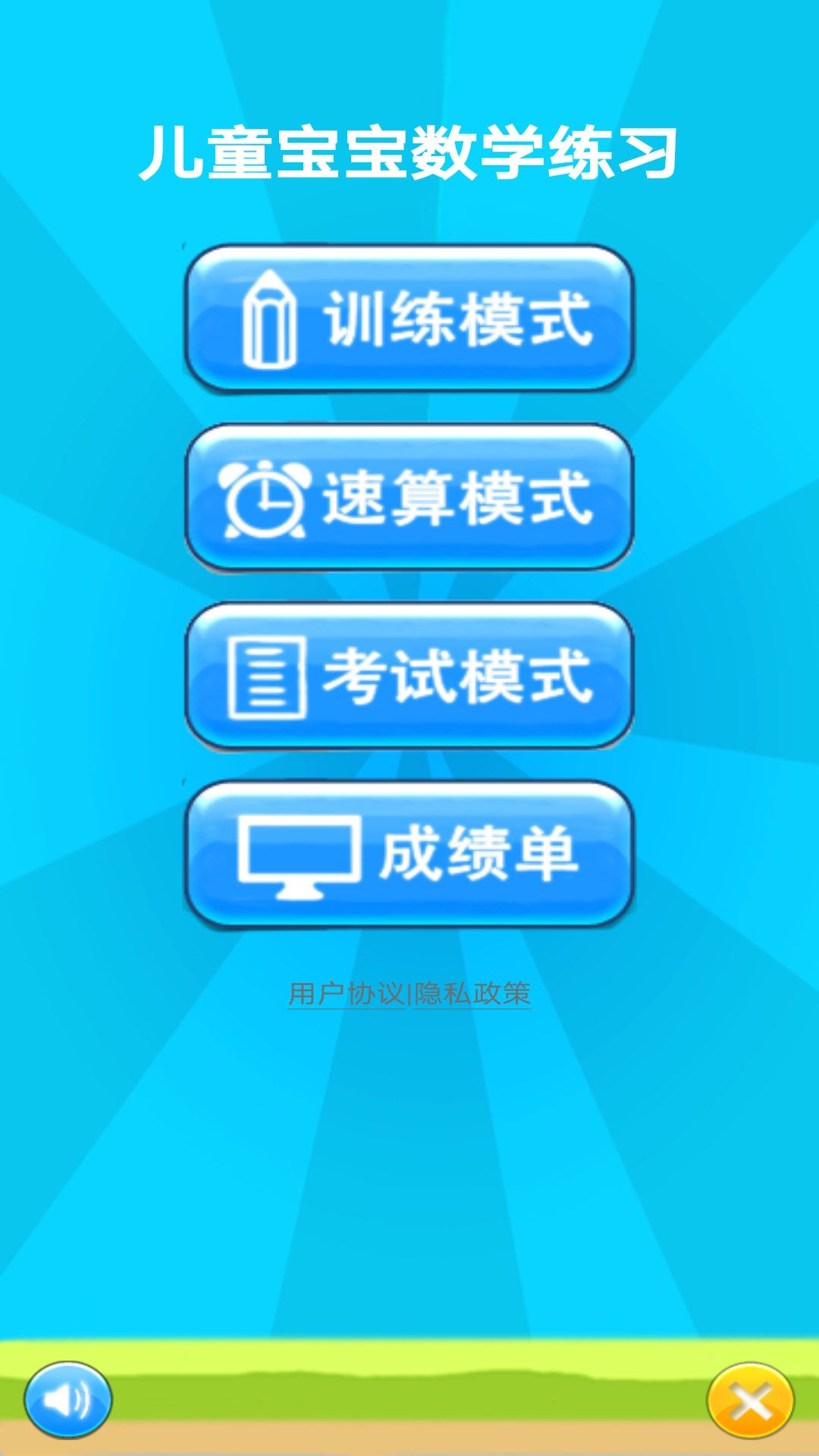Open the 用户协议 user agreement link
Image resolution: width=819 pixels, height=1456 pixels.
coord(347,993)
